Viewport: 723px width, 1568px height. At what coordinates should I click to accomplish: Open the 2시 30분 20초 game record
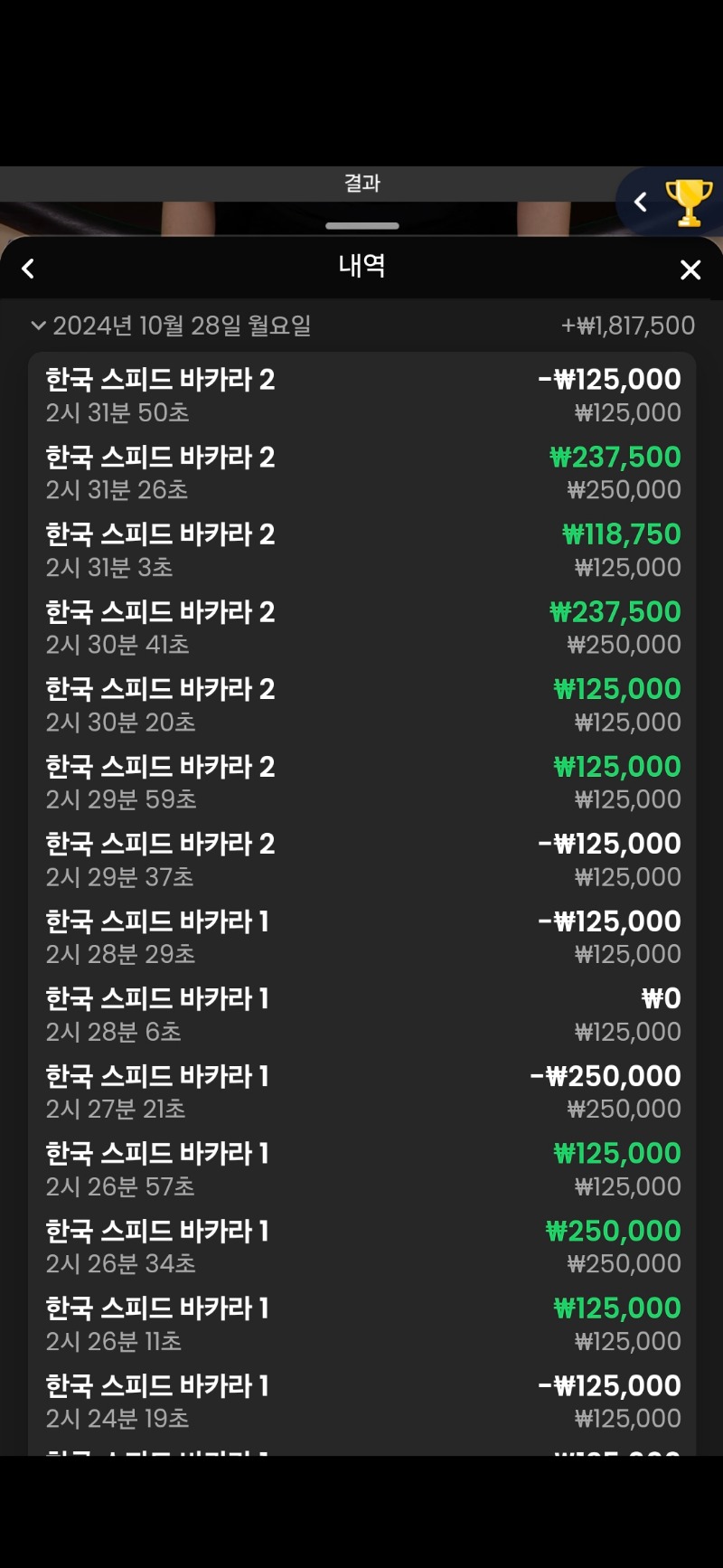[x=361, y=704]
